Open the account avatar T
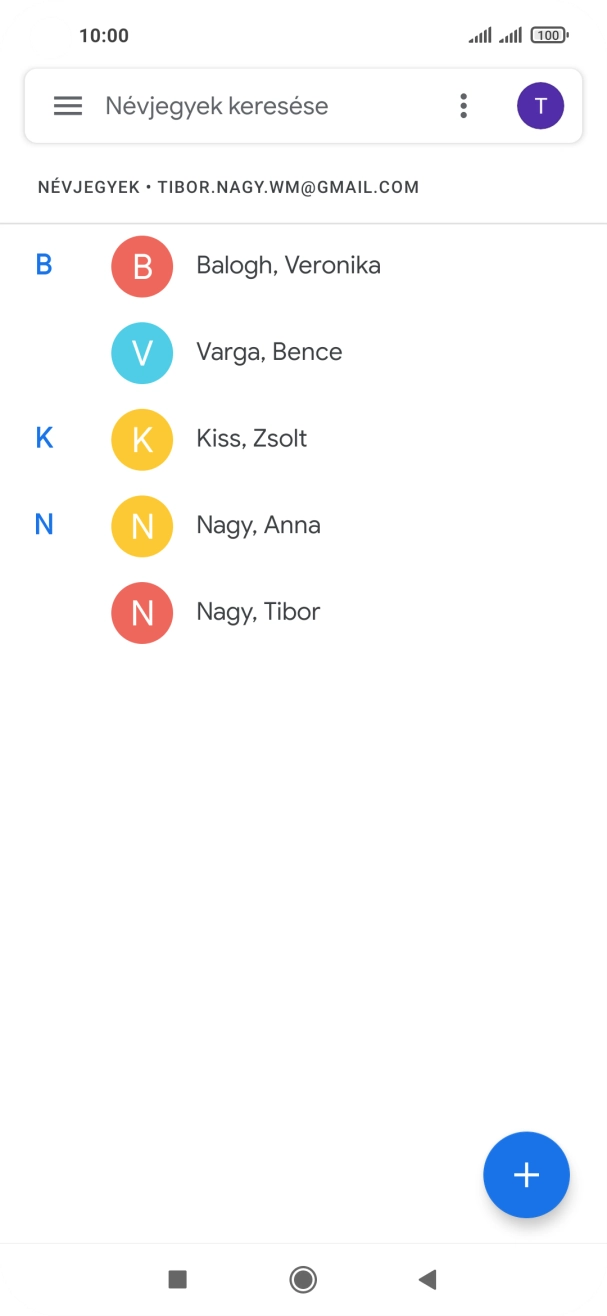The width and height of the screenshot is (607, 1316). click(540, 106)
